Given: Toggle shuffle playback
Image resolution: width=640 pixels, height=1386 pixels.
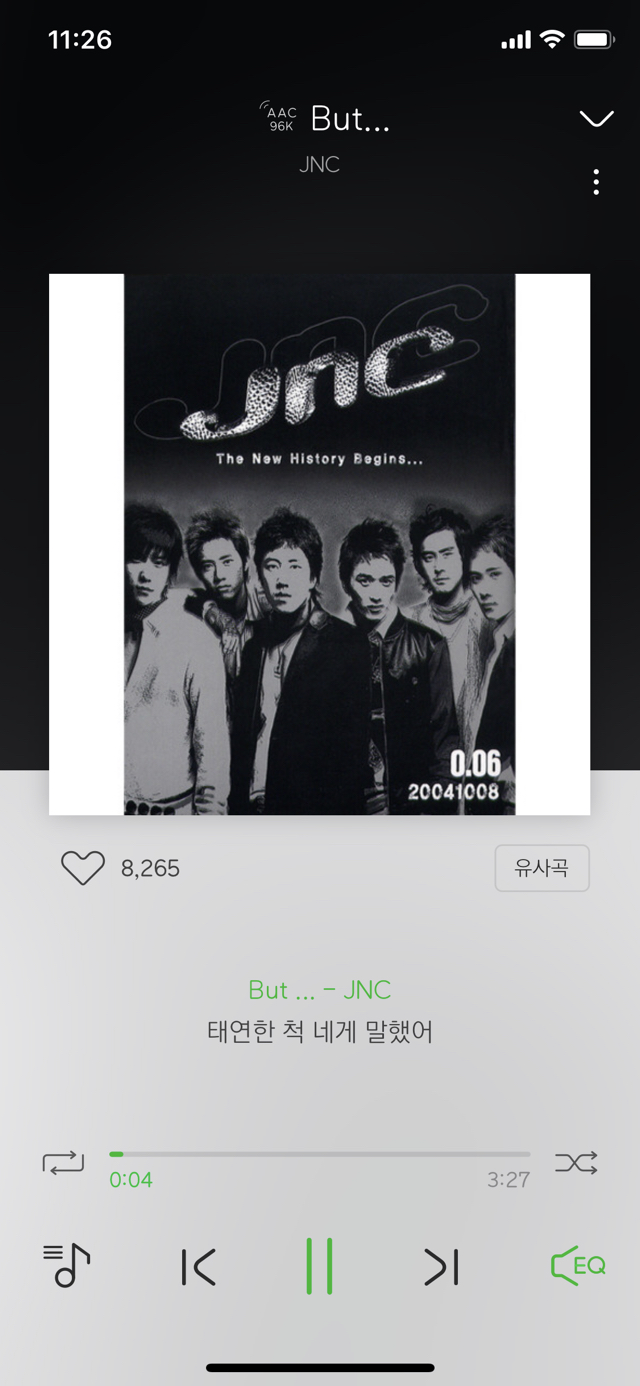Looking at the screenshot, I should pyautogui.click(x=576, y=1163).
